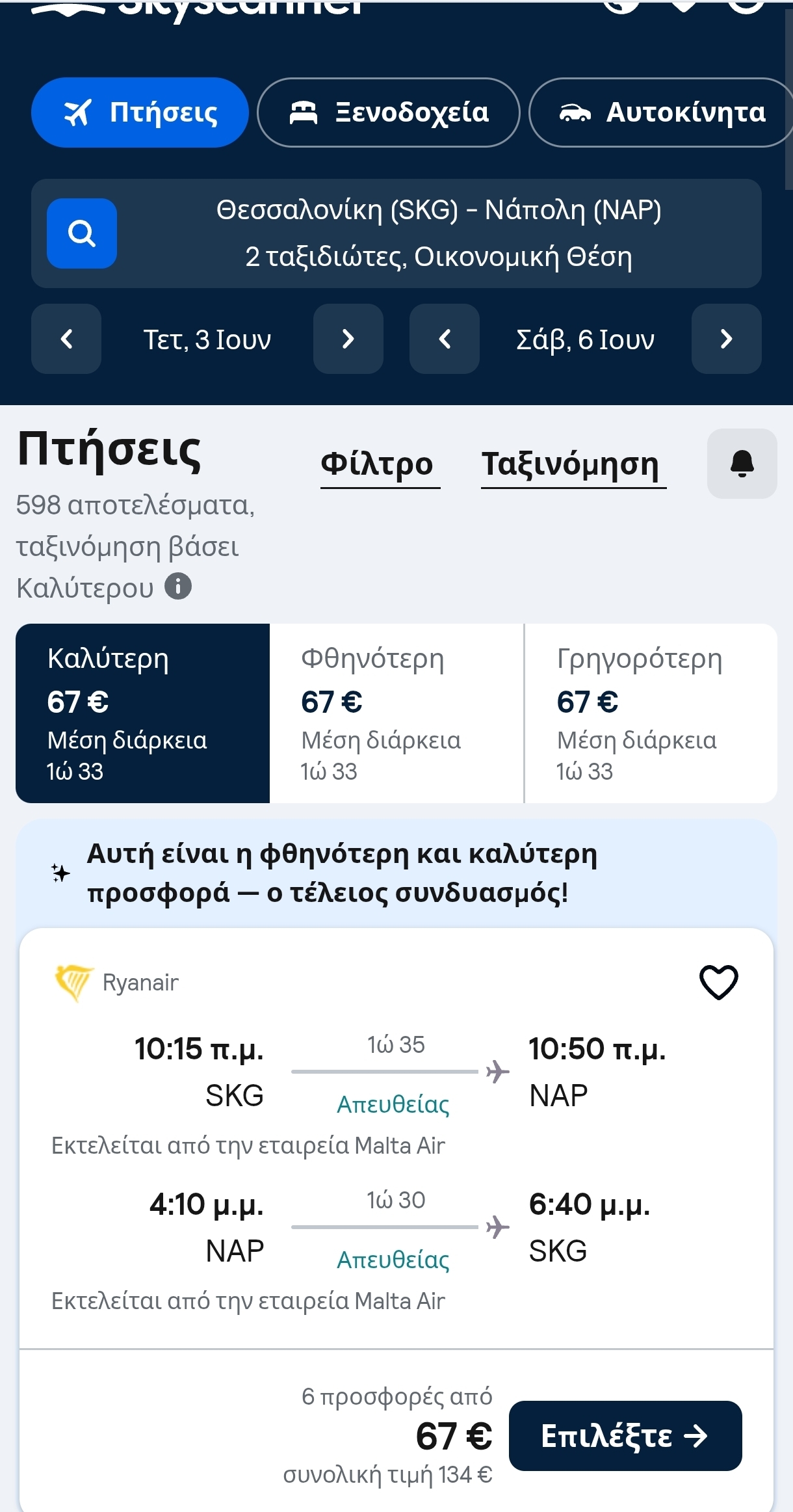The height and width of the screenshot is (1512, 793).
Task: Sort by Γρηγορότερη flights
Action: coord(651,713)
